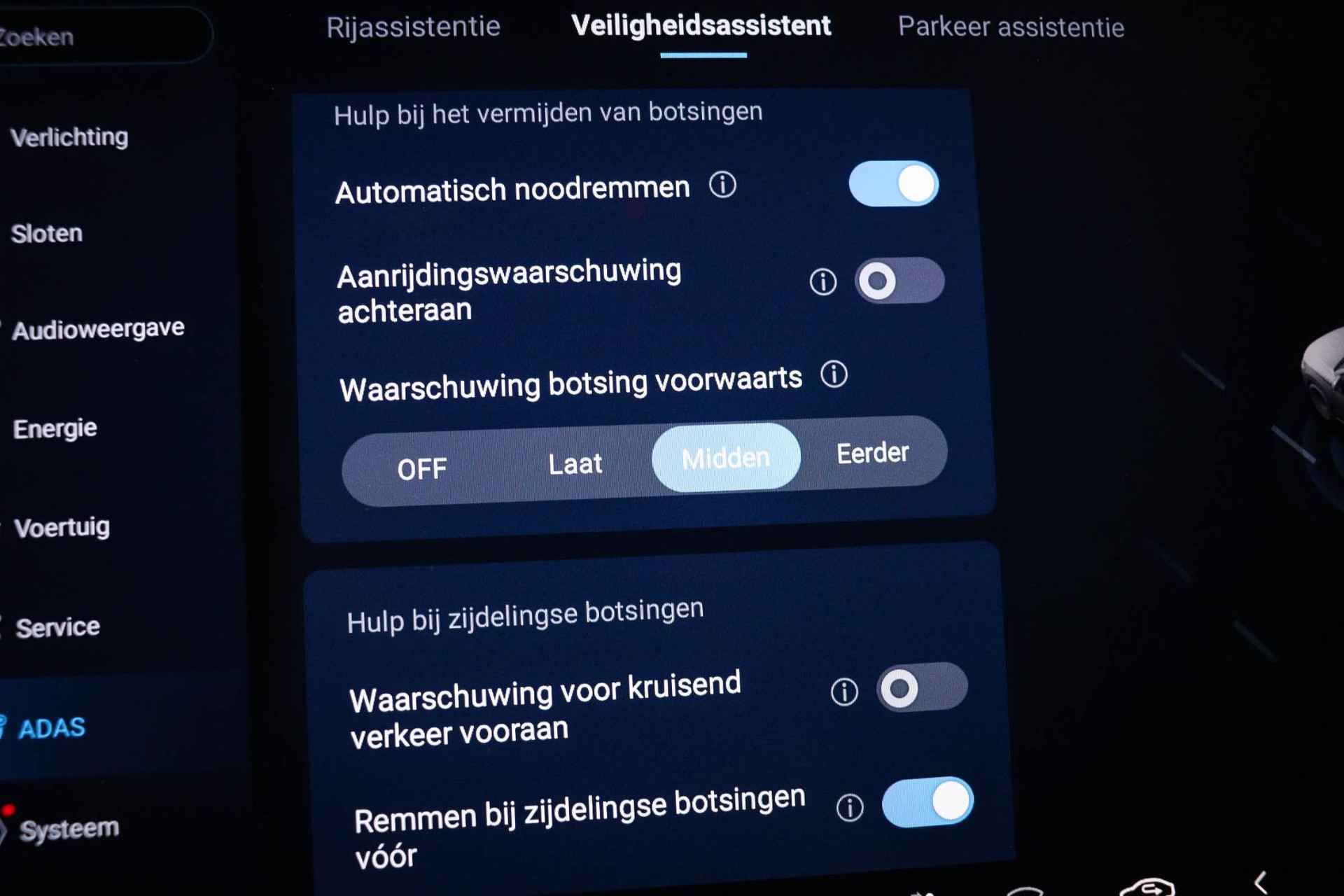Open Verlichting settings in the sidebar
The image size is (1344, 896).
[x=69, y=137]
